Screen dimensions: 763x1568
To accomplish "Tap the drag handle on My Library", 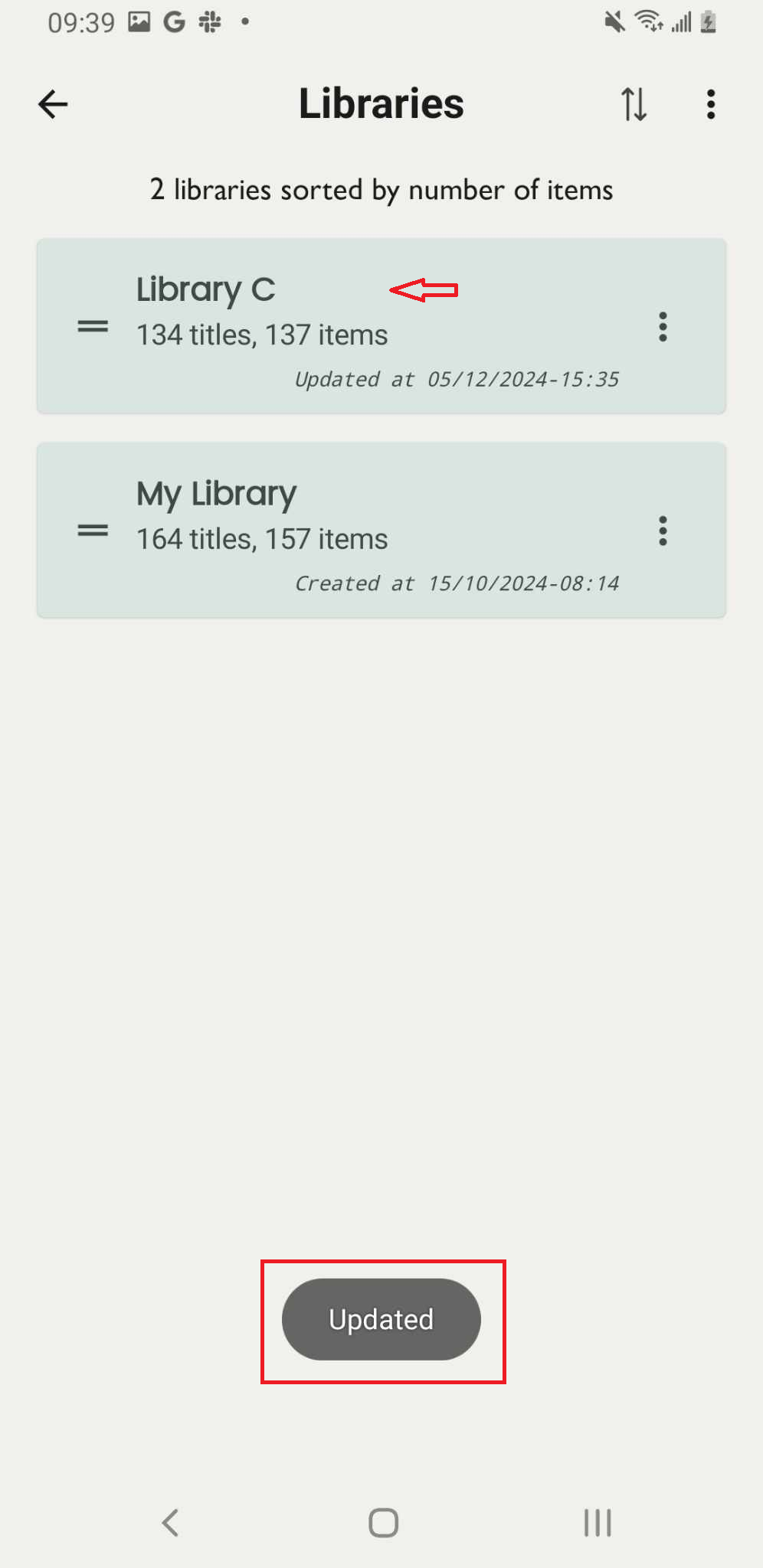I will click(93, 531).
